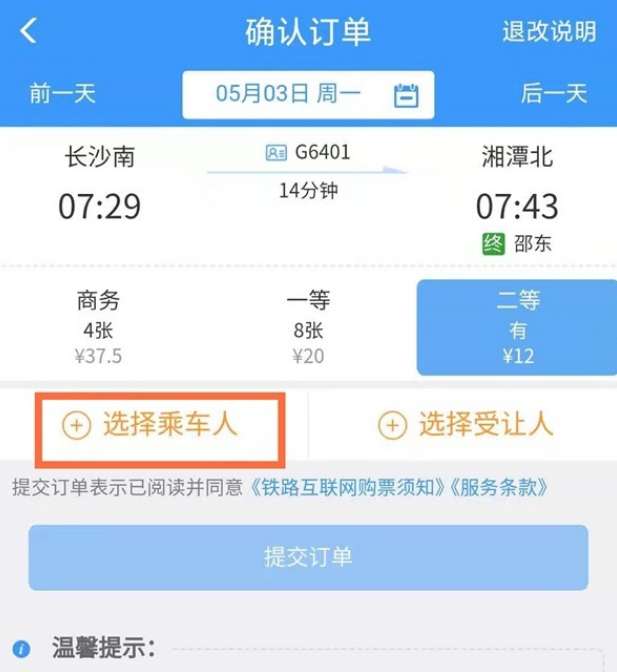Choose the 二等 seat at ¥12
Screen dimensions: 617x672
coord(517,327)
